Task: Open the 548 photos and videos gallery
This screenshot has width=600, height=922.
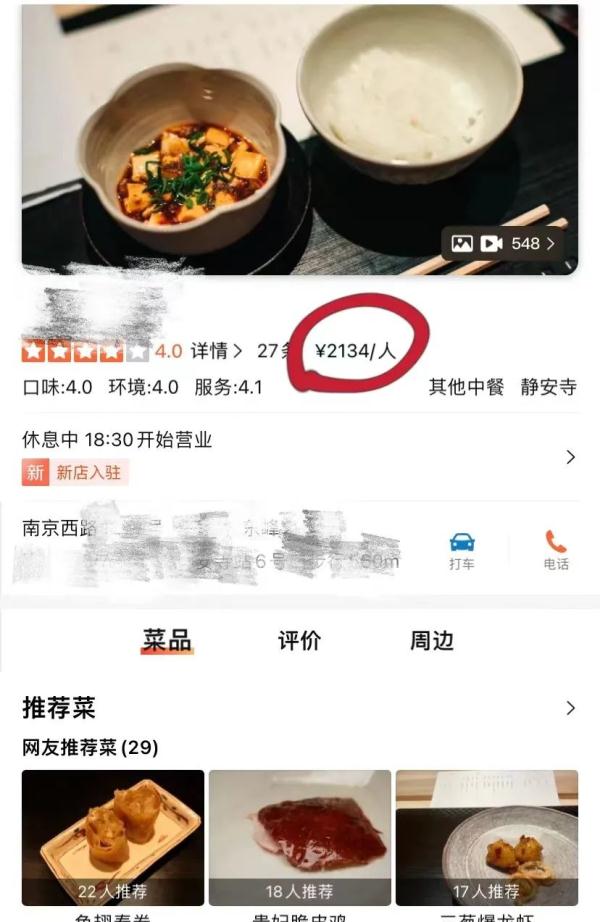Action: tap(503, 243)
